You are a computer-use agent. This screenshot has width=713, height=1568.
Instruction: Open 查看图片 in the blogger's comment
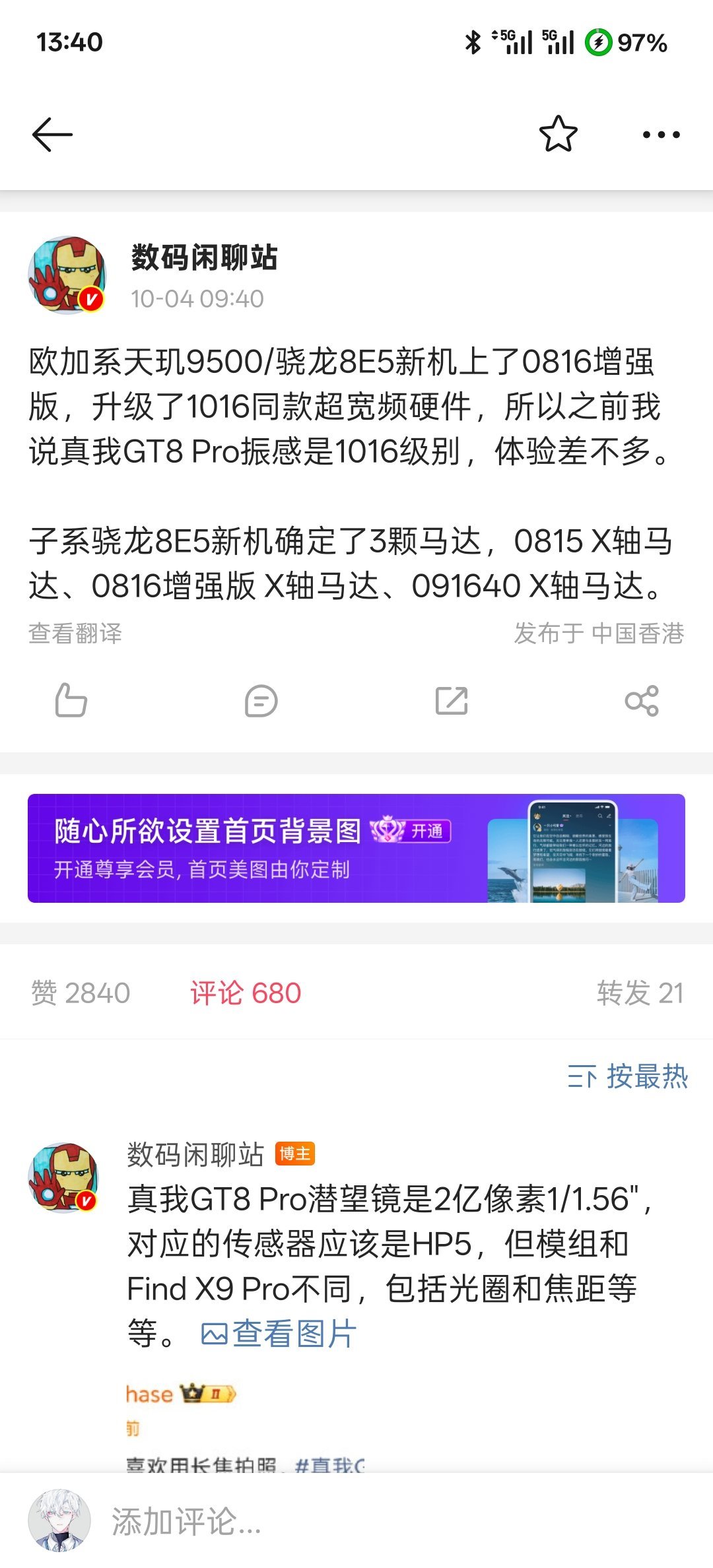click(279, 1334)
